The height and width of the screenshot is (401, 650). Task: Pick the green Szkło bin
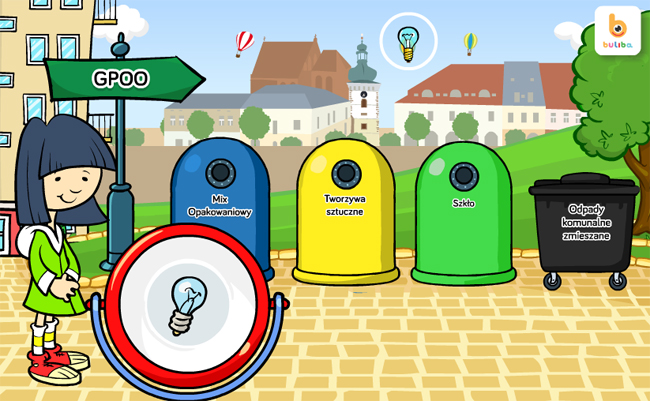coord(463,212)
